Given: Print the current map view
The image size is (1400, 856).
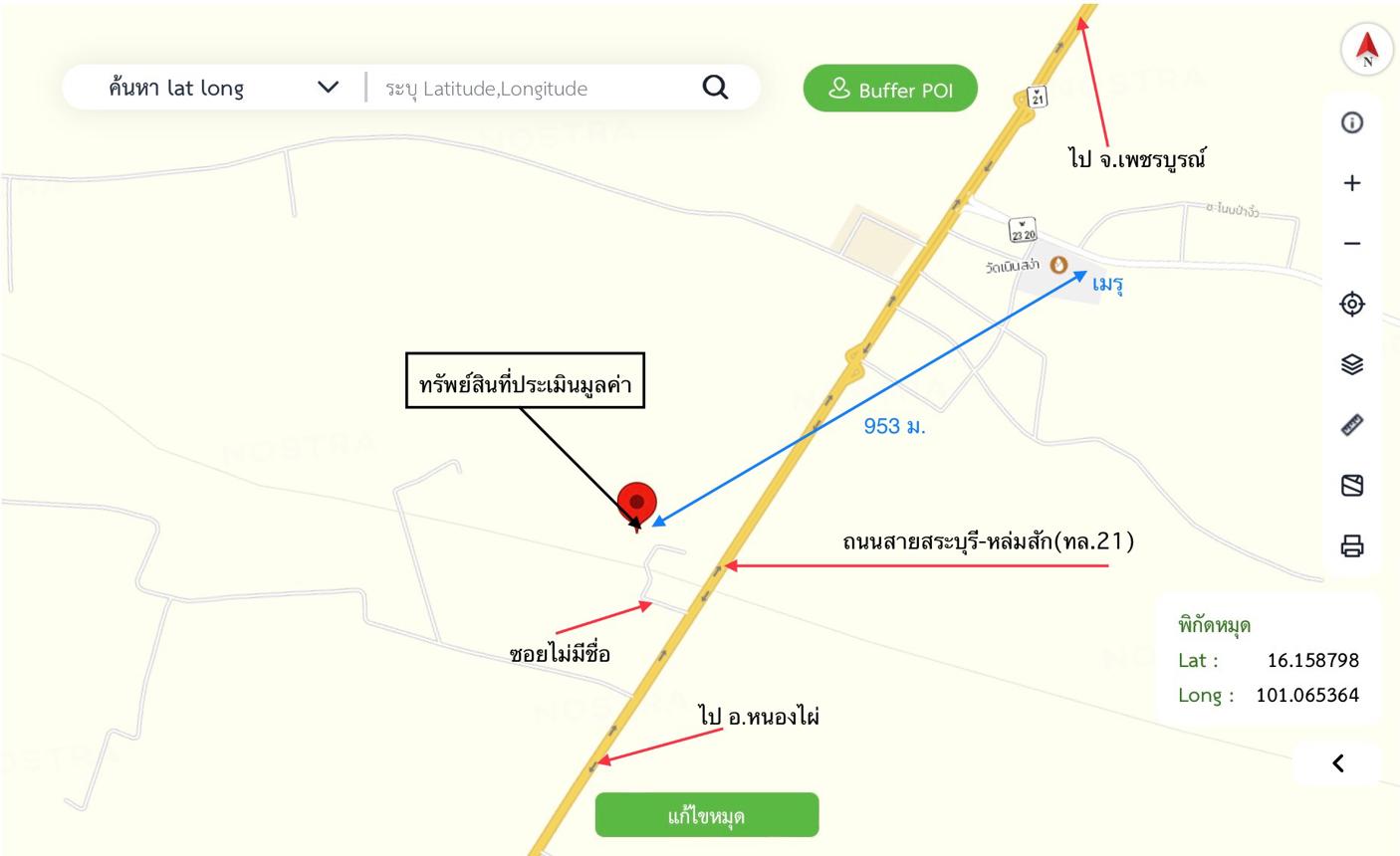Looking at the screenshot, I should [1351, 545].
